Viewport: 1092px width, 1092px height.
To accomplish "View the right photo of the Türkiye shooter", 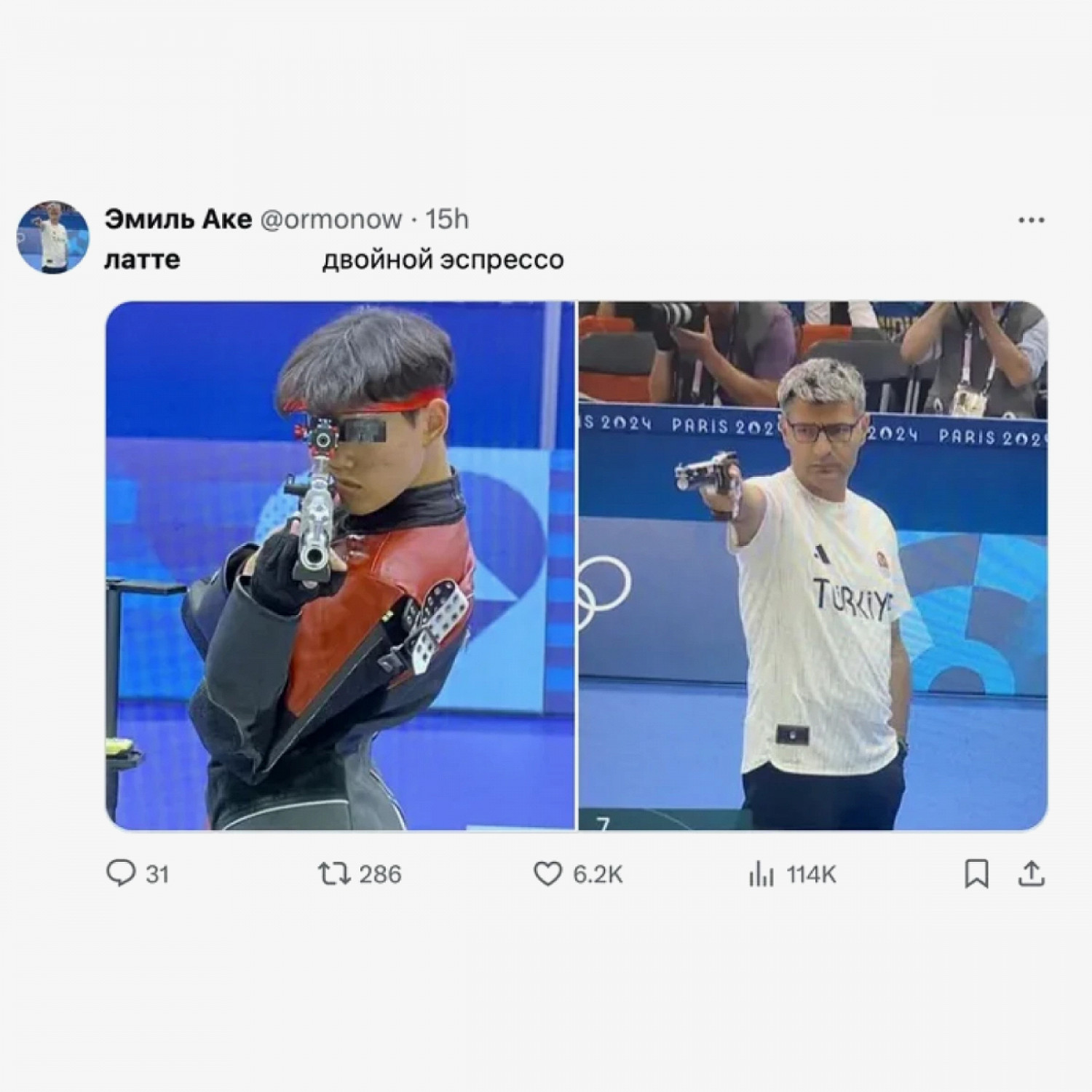I will pos(812,566).
